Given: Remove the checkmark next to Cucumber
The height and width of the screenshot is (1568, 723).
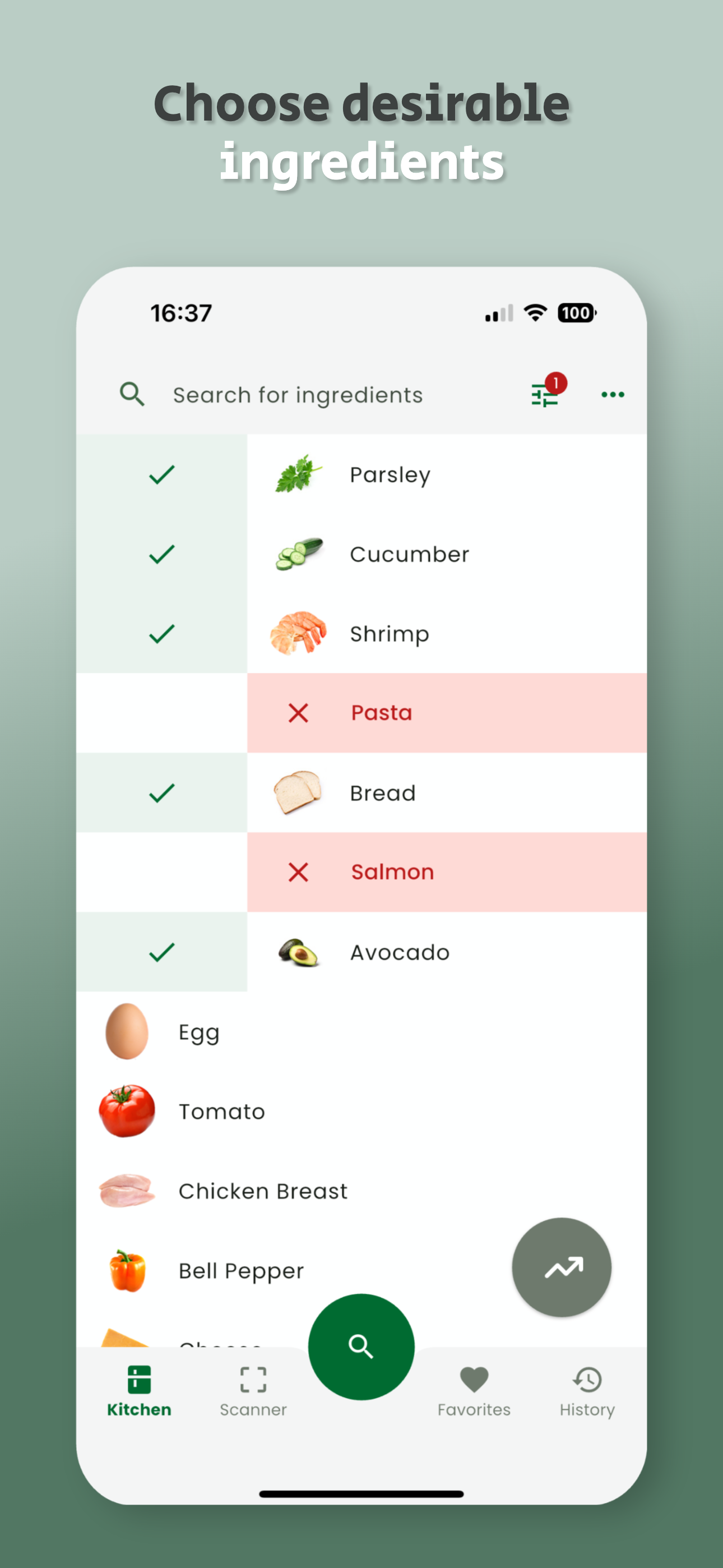Looking at the screenshot, I should coord(163,555).
